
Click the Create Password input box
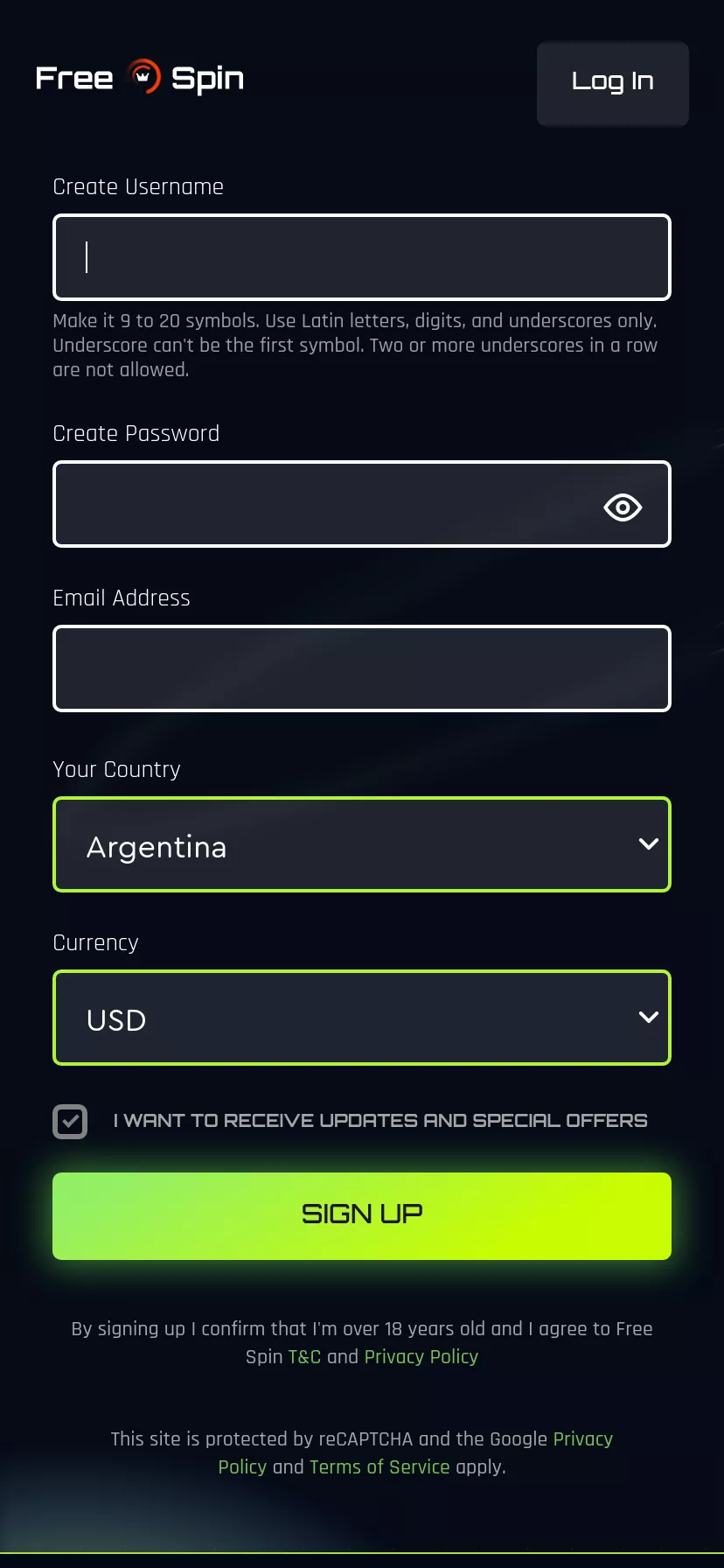[x=306, y=504]
